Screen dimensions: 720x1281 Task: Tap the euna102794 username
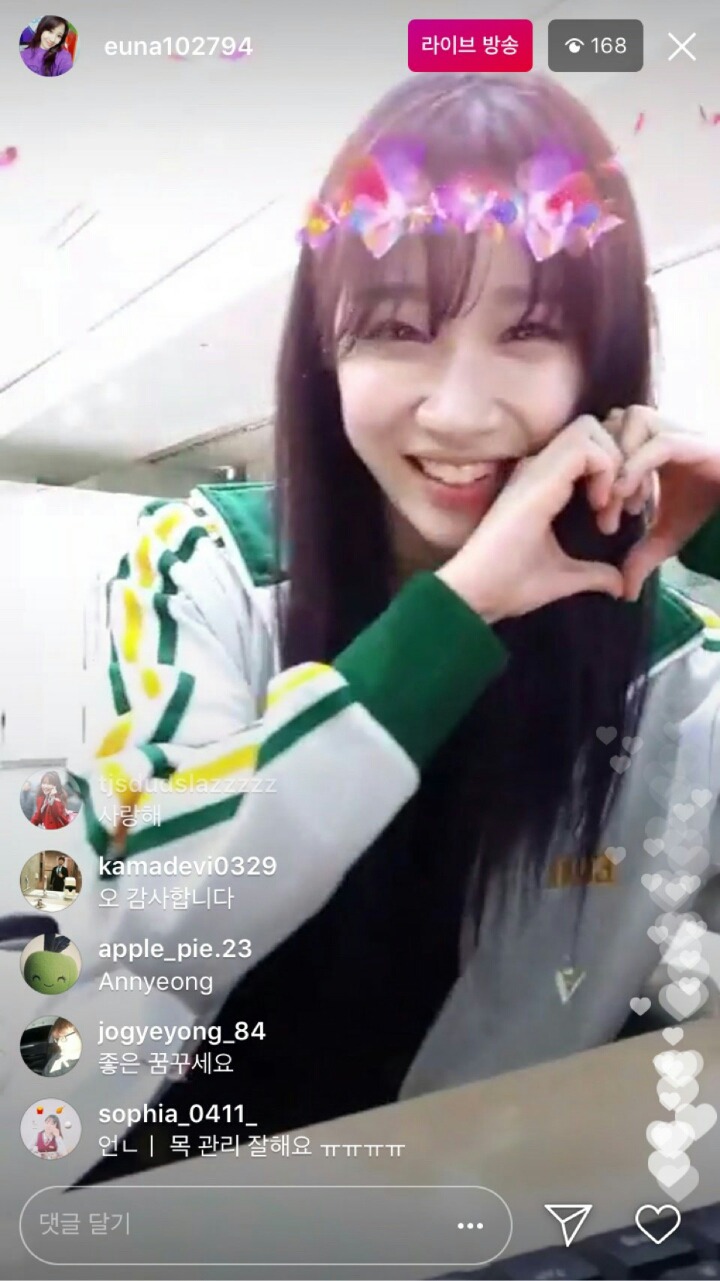178,47
